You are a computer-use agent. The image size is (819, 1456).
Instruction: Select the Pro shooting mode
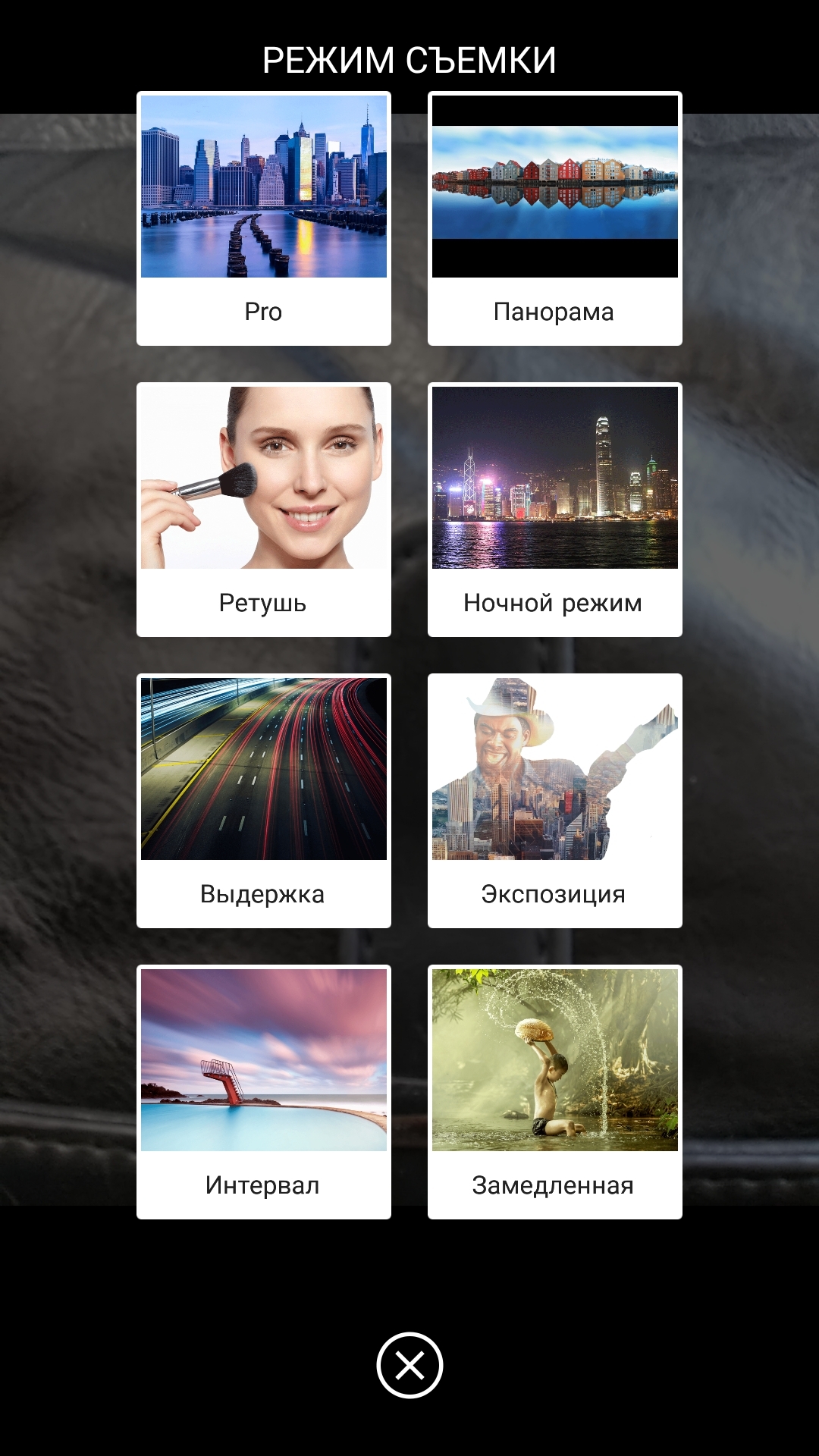pos(263,218)
